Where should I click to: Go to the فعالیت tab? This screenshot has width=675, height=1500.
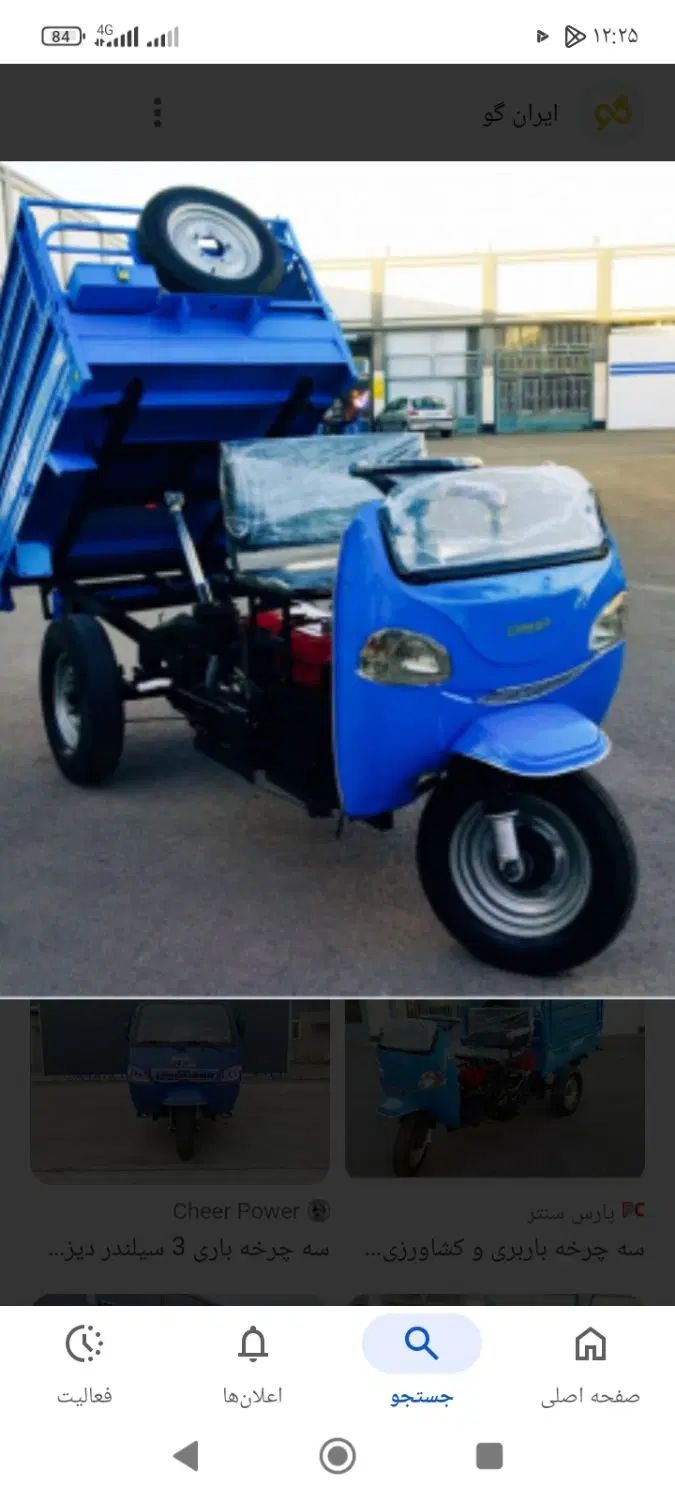click(x=85, y=1362)
